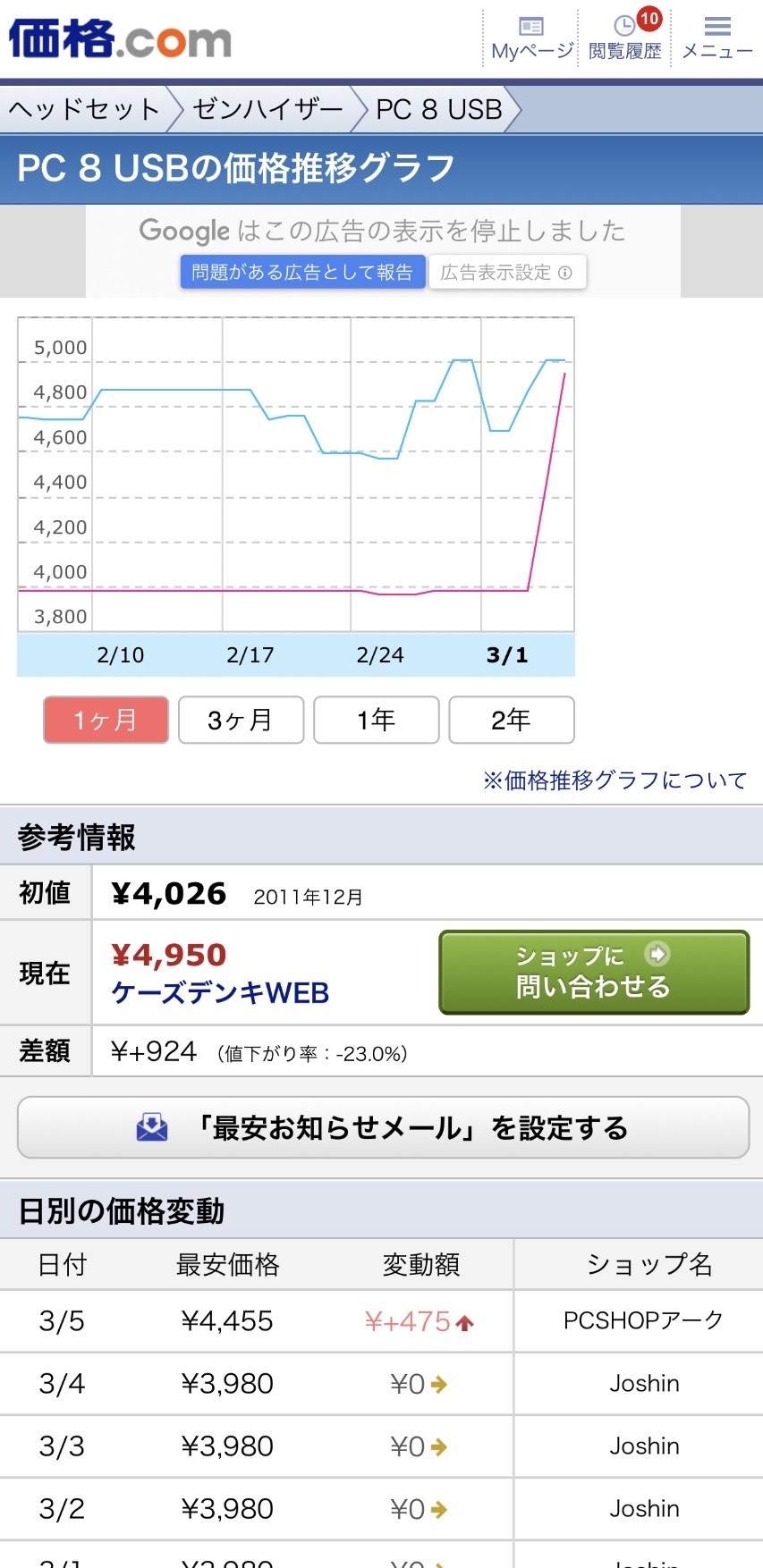
Task: Open ※価格推移グラフについて link
Action: pos(615,780)
